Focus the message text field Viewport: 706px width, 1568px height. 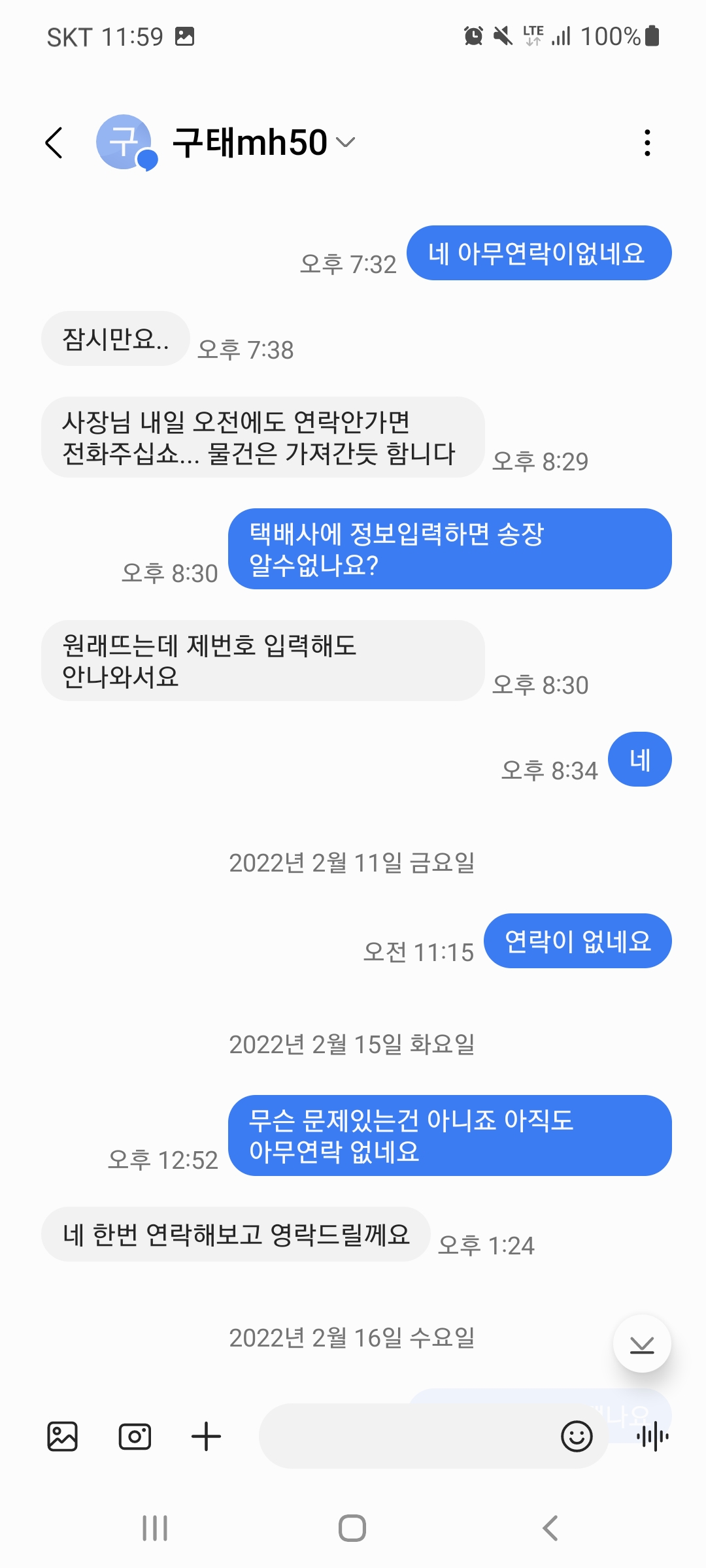(405, 1436)
